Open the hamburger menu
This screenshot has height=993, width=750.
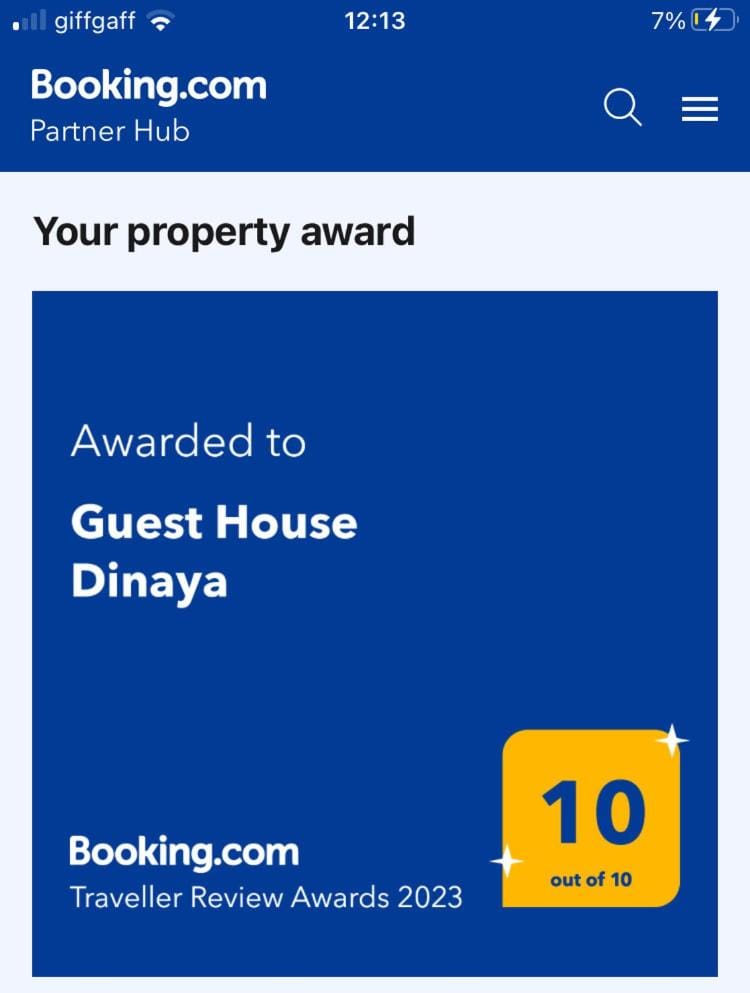[x=700, y=108]
